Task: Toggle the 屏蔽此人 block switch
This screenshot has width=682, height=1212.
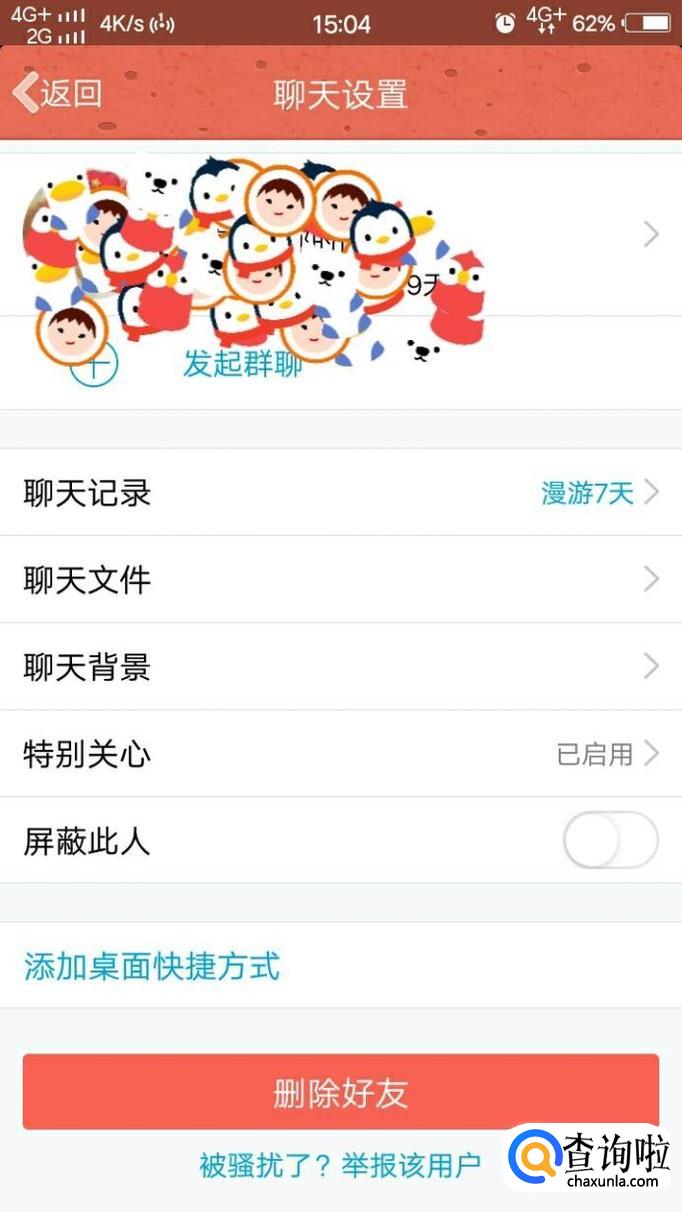Action: tap(610, 841)
